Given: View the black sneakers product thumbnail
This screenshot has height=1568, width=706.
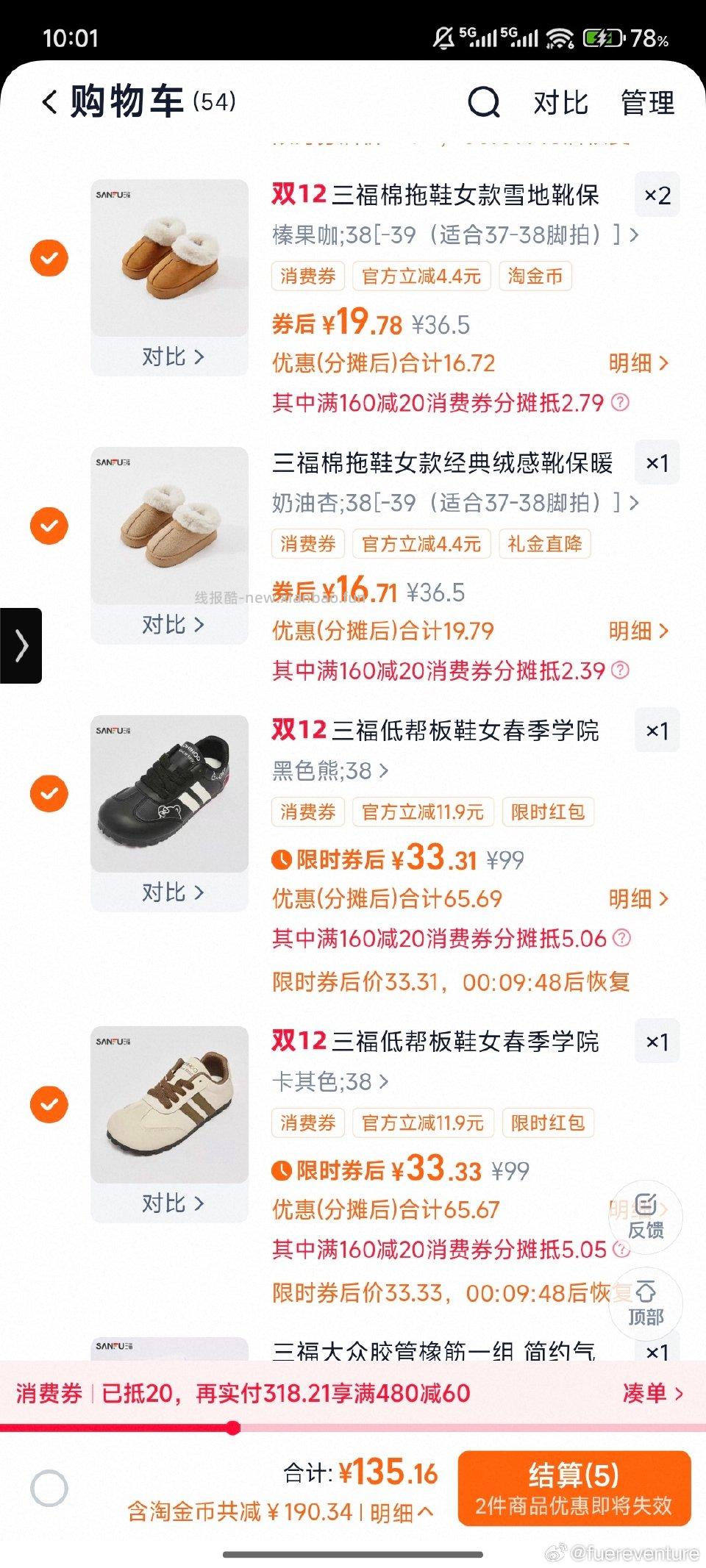Looking at the screenshot, I should pyautogui.click(x=168, y=795).
